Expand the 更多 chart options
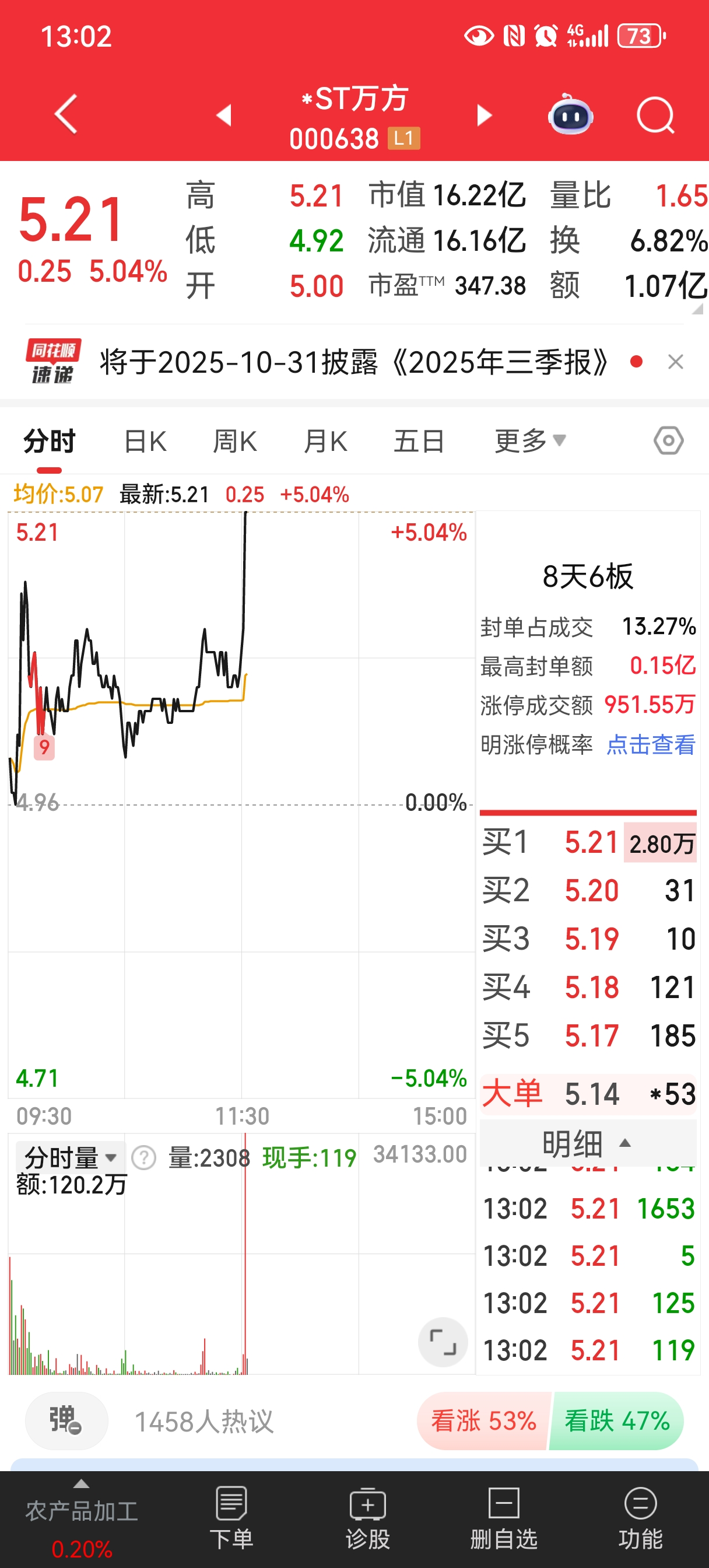 [529, 442]
